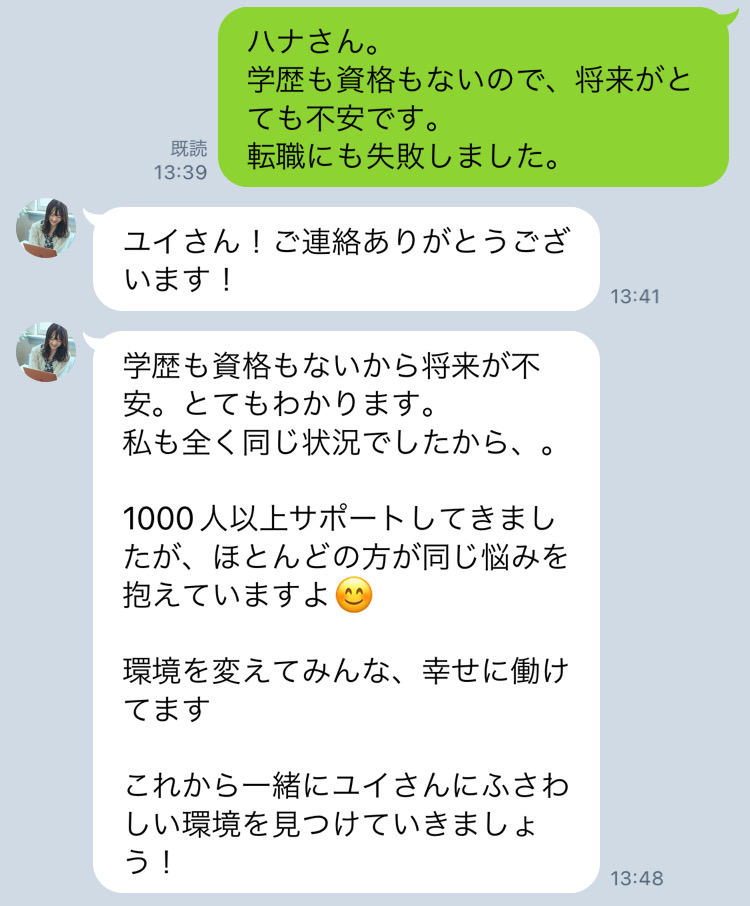Image resolution: width=750 pixels, height=906 pixels.
Task: Tap the avatar beside the 学歴も資格もないから reply
Action: [x=47, y=352]
